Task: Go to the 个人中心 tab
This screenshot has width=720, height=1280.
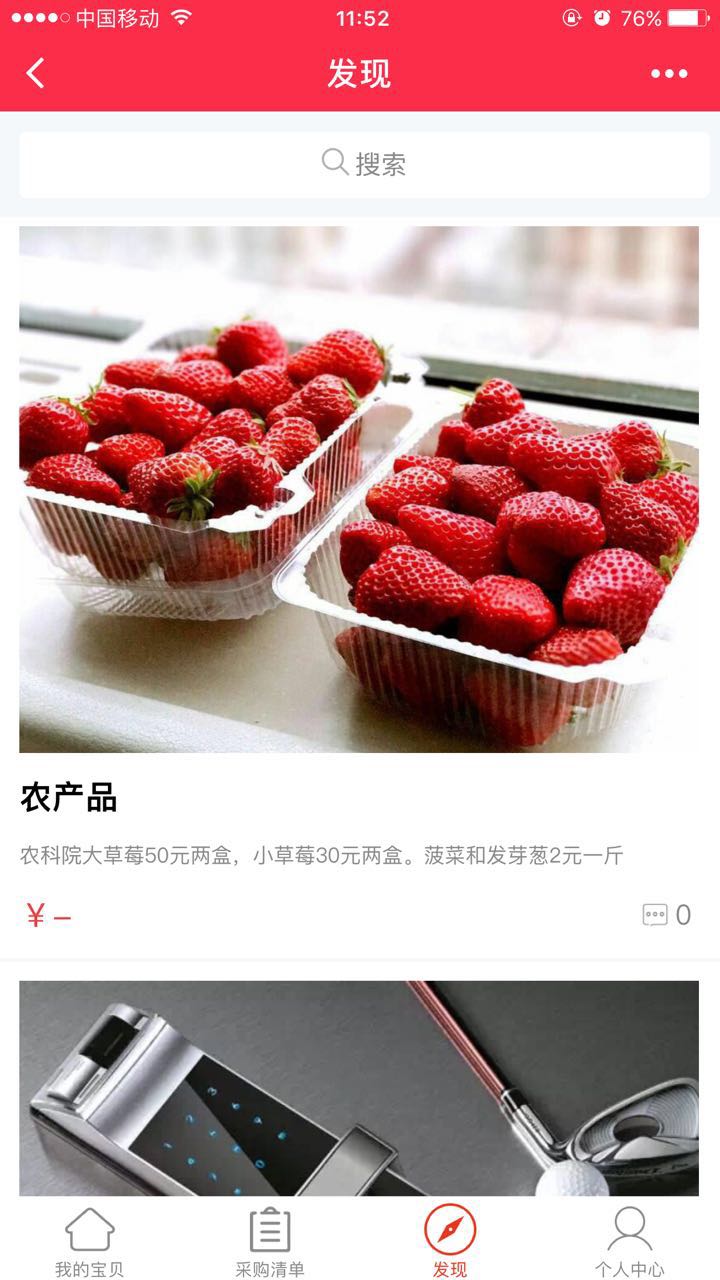Action: tap(630, 1242)
